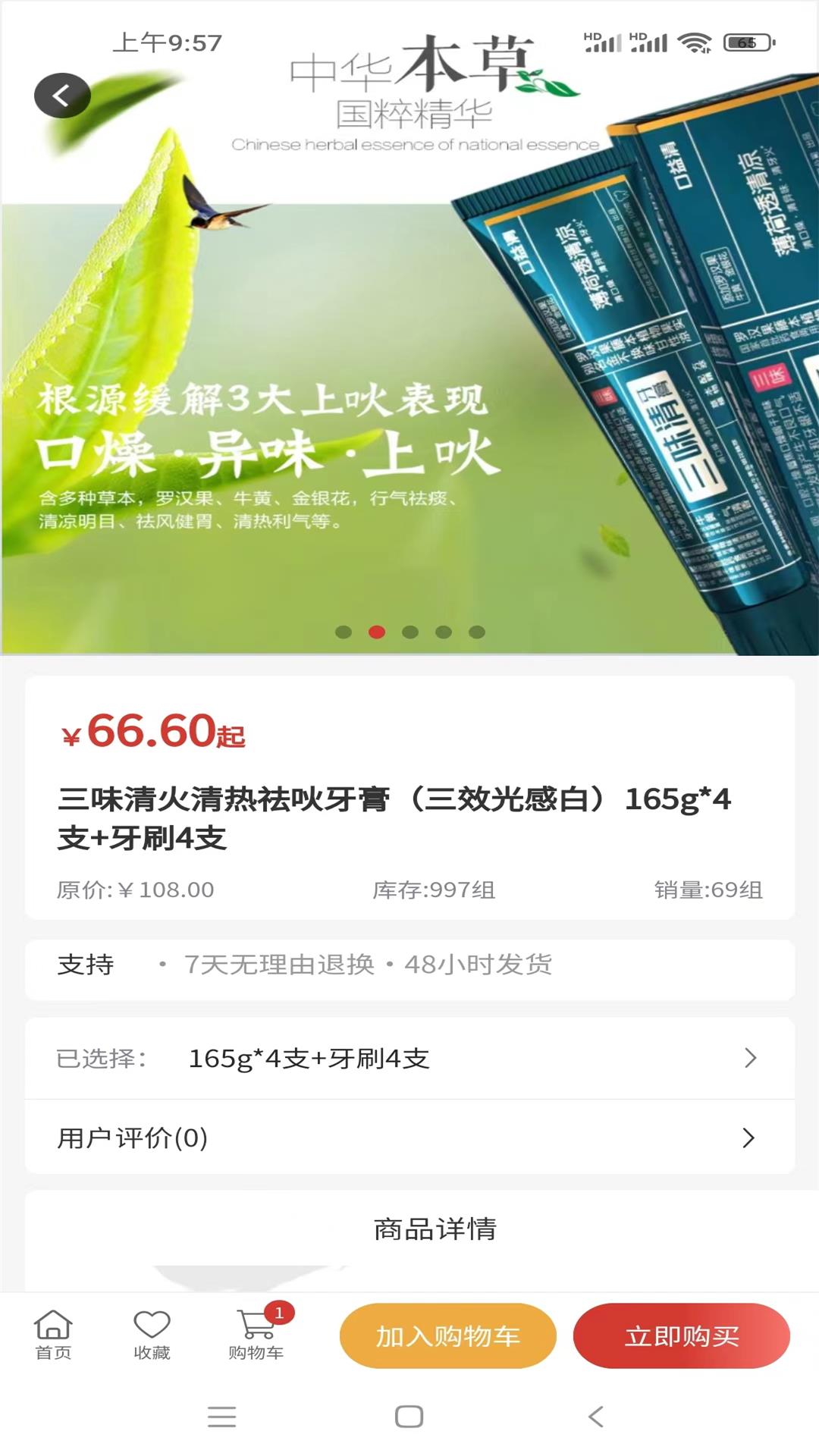Screen dimensions: 819x1456
Task: Go back using the top-left arrow
Action: (62, 96)
